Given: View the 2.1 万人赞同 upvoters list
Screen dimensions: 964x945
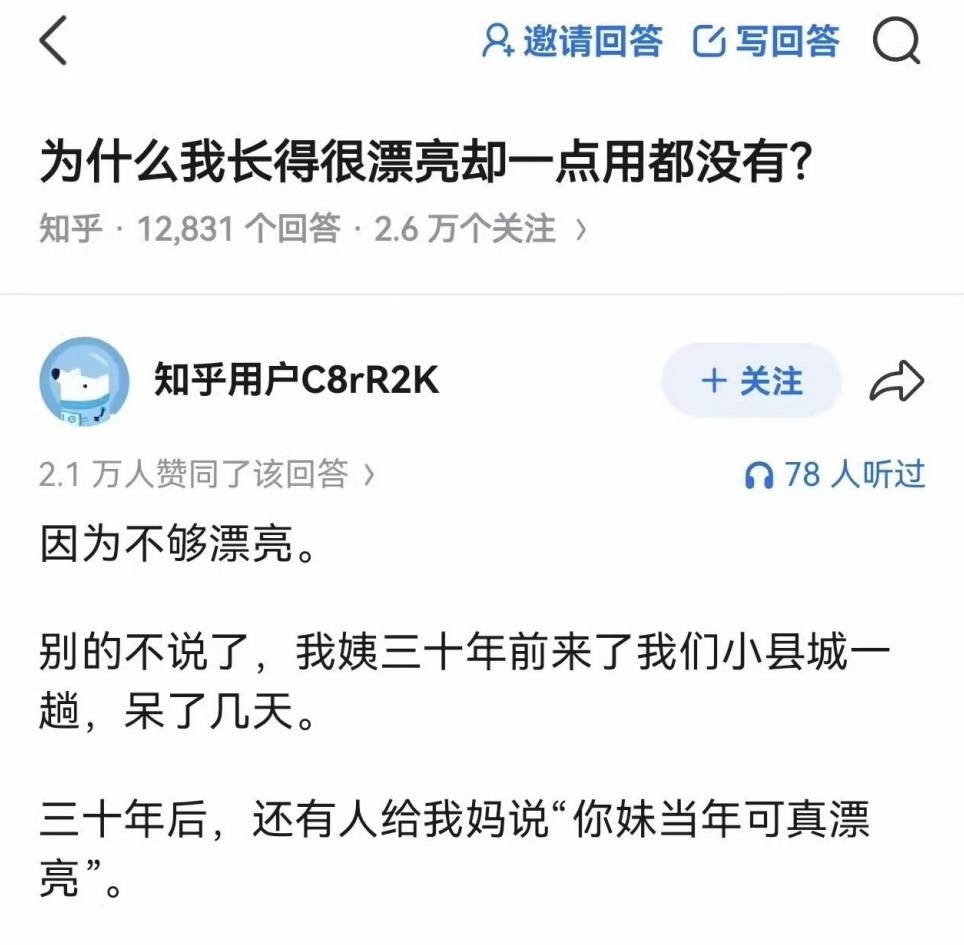Looking at the screenshot, I should coord(205,473).
